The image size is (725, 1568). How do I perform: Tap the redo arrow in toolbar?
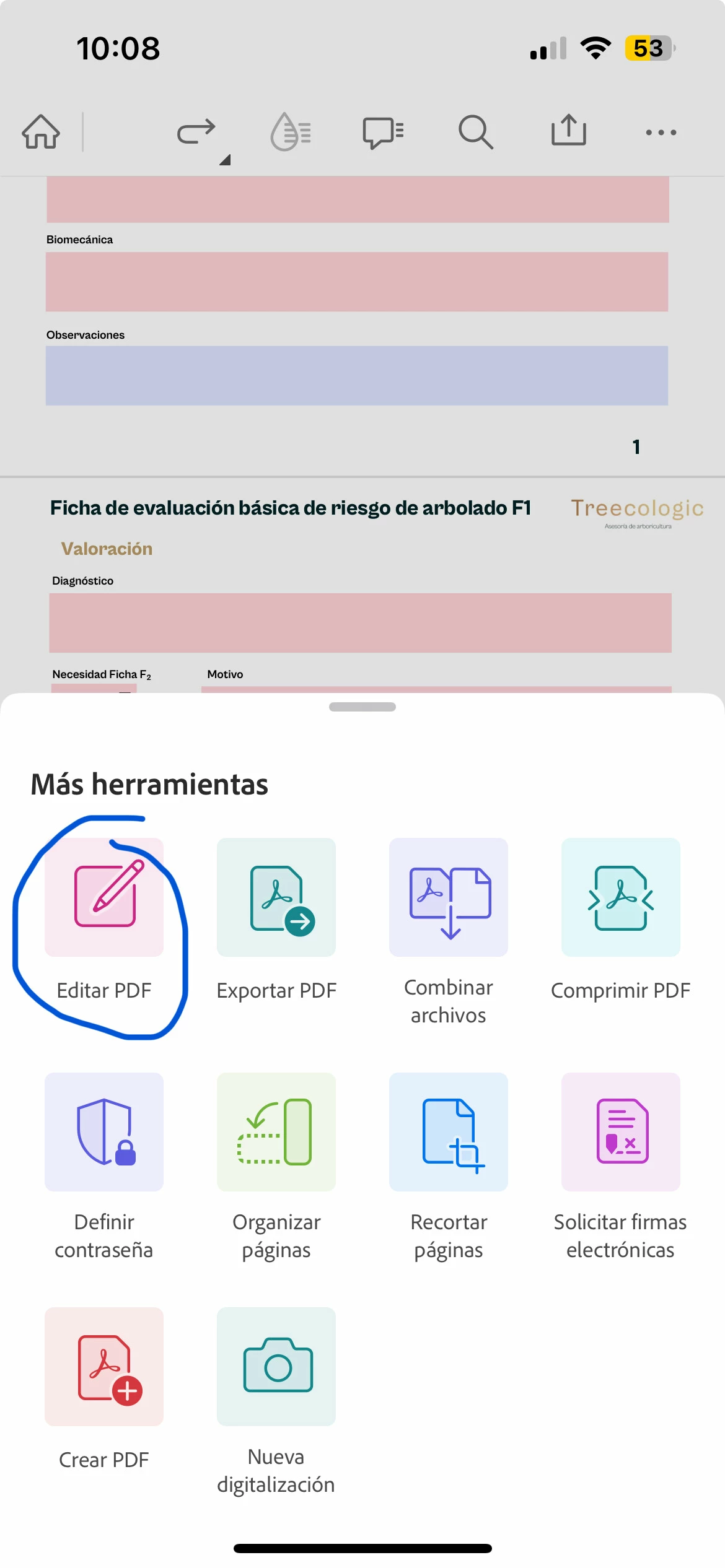[x=196, y=132]
